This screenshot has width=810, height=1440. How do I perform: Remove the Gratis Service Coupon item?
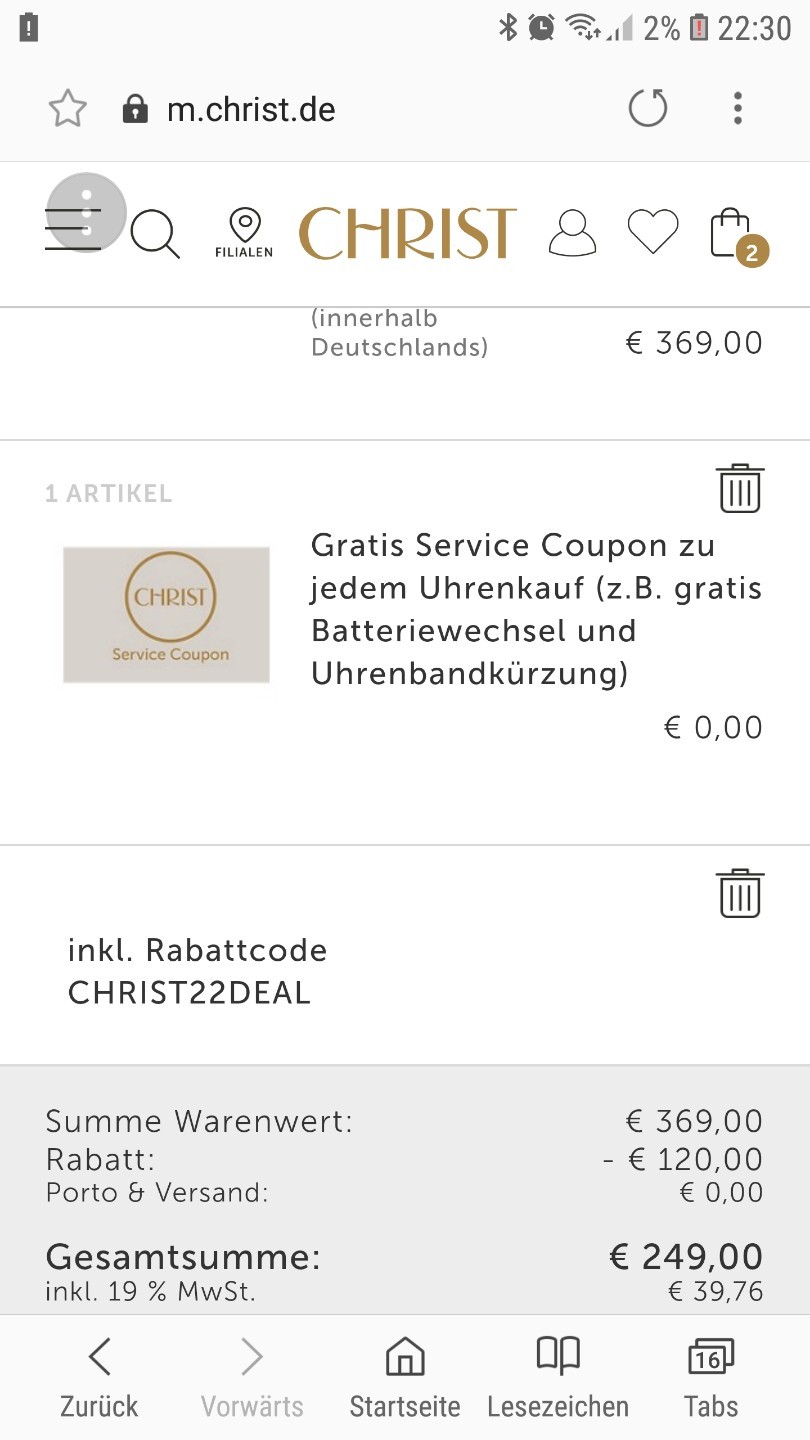coord(740,488)
